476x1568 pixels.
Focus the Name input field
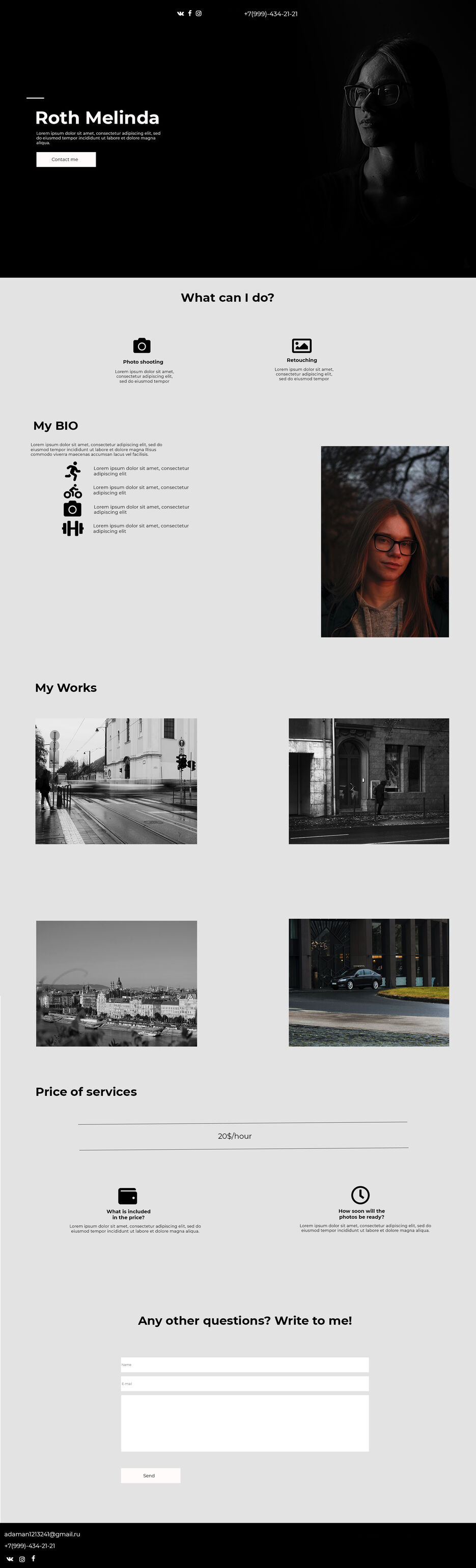pos(244,1364)
